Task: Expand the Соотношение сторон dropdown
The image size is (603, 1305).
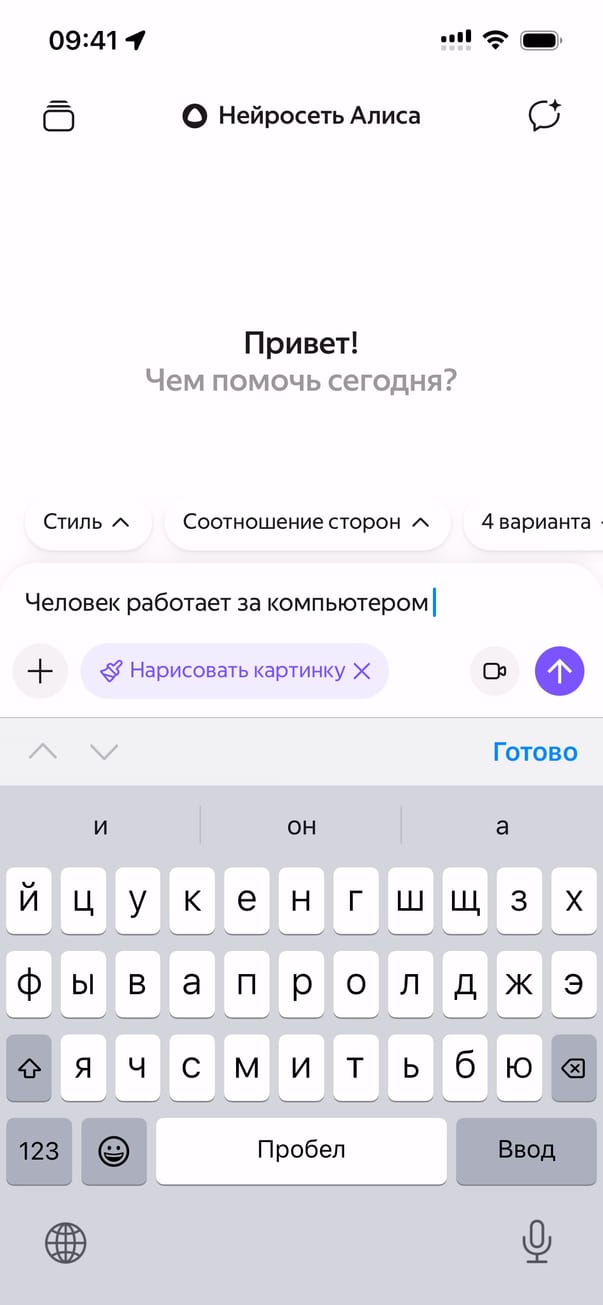Action: (x=306, y=522)
